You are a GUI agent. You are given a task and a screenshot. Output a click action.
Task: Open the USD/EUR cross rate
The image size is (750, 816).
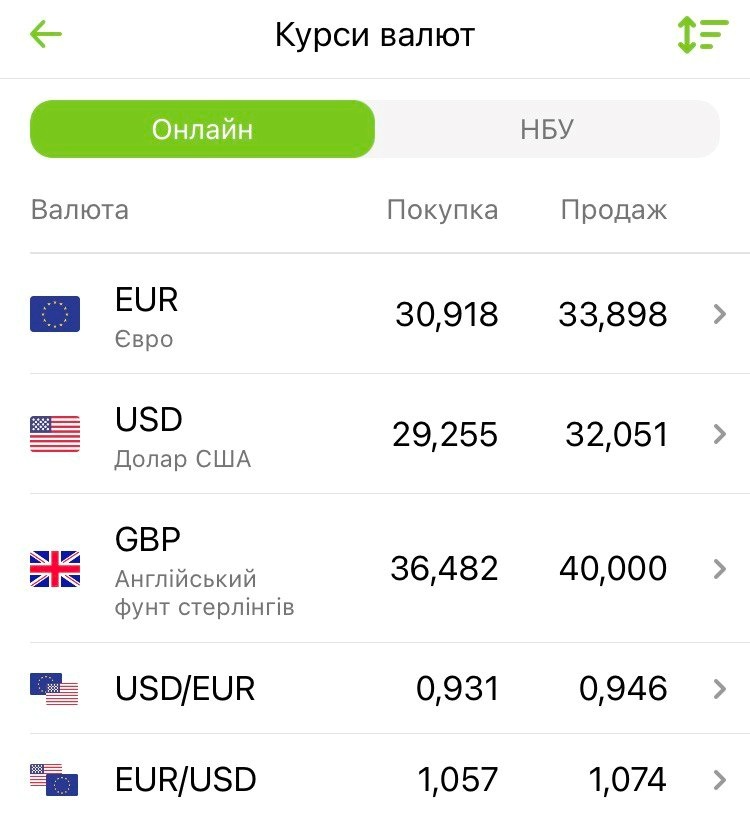click(375, 688)
